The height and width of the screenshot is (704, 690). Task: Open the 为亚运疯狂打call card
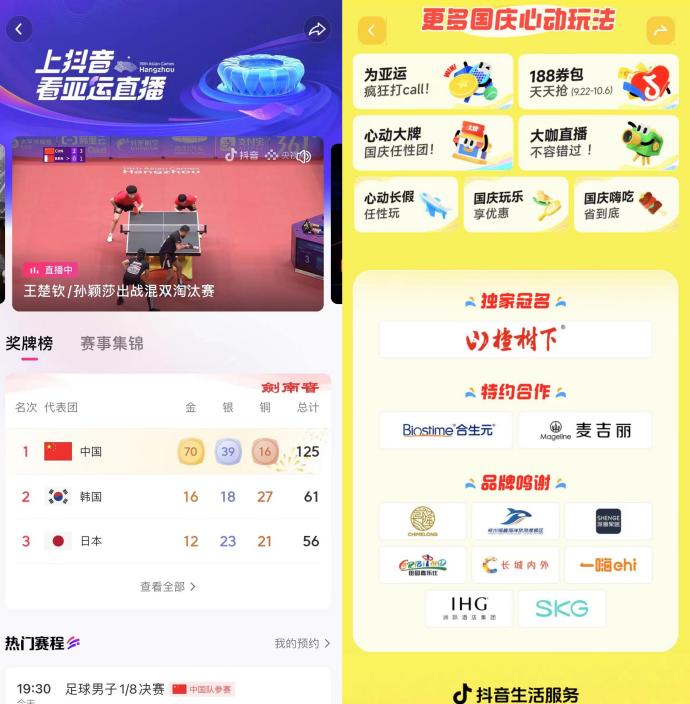point(432,82)
